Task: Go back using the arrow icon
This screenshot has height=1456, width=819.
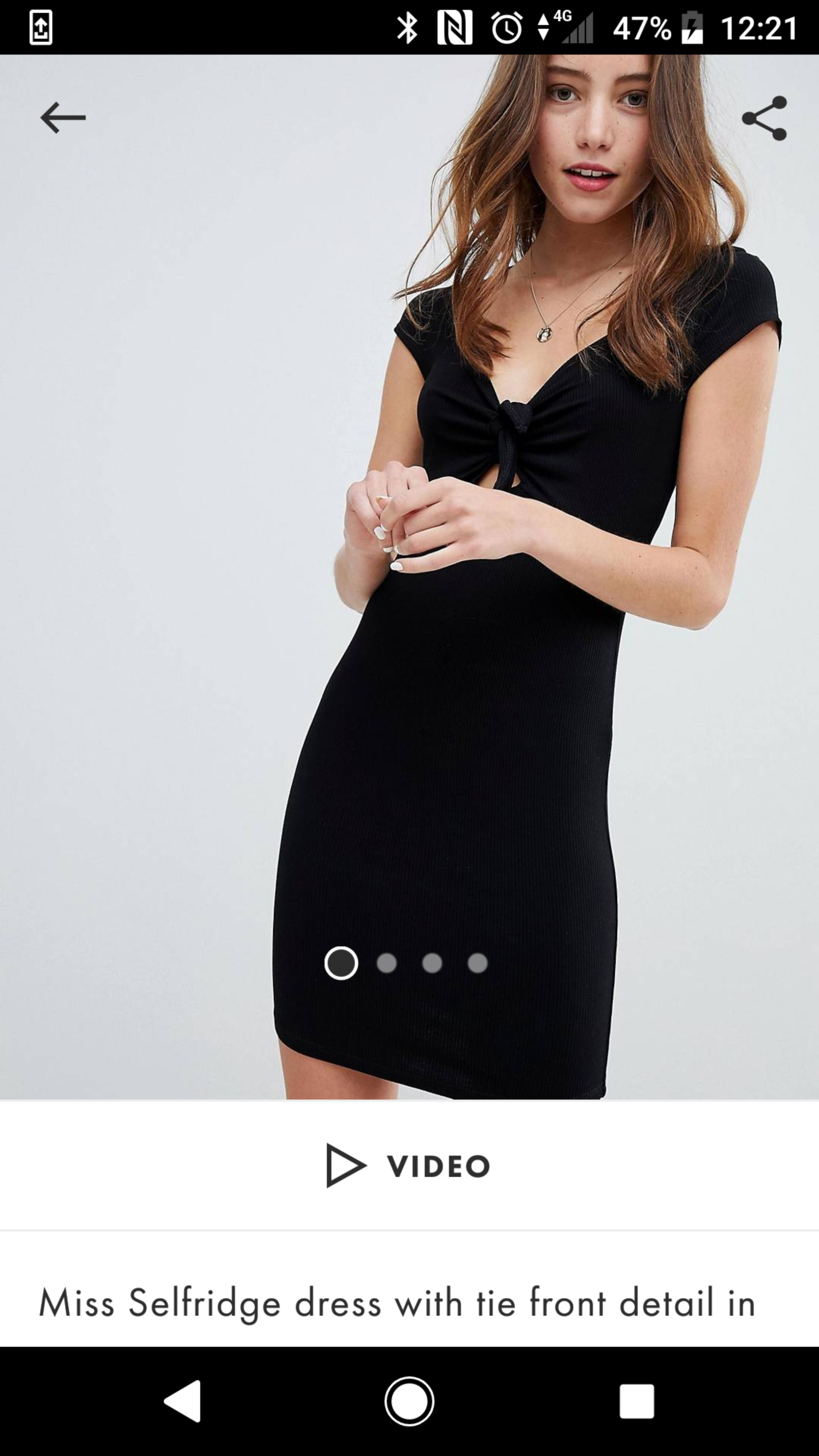Action: pos(63,118)
